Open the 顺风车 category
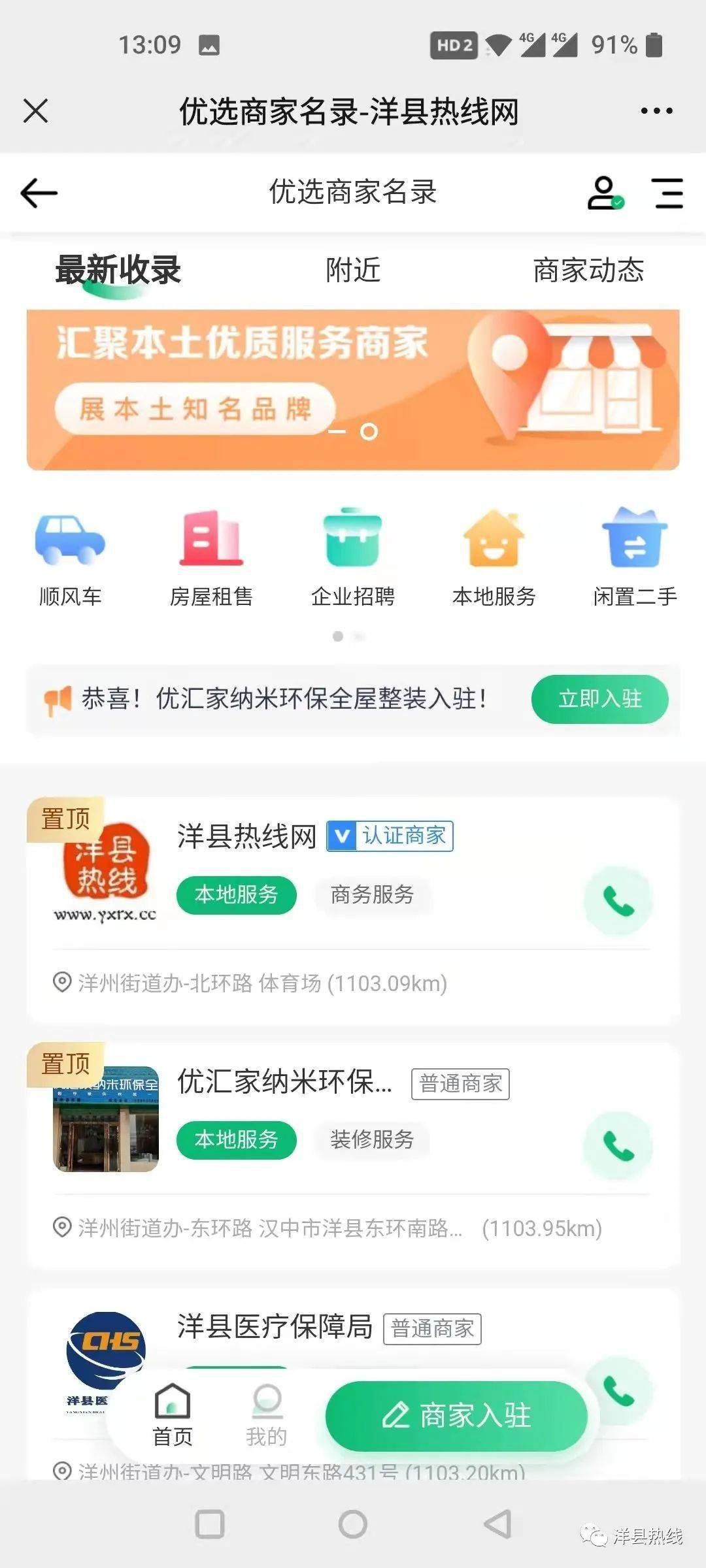The height and width of the screenshot is (1568, 706). coord(71,555)
